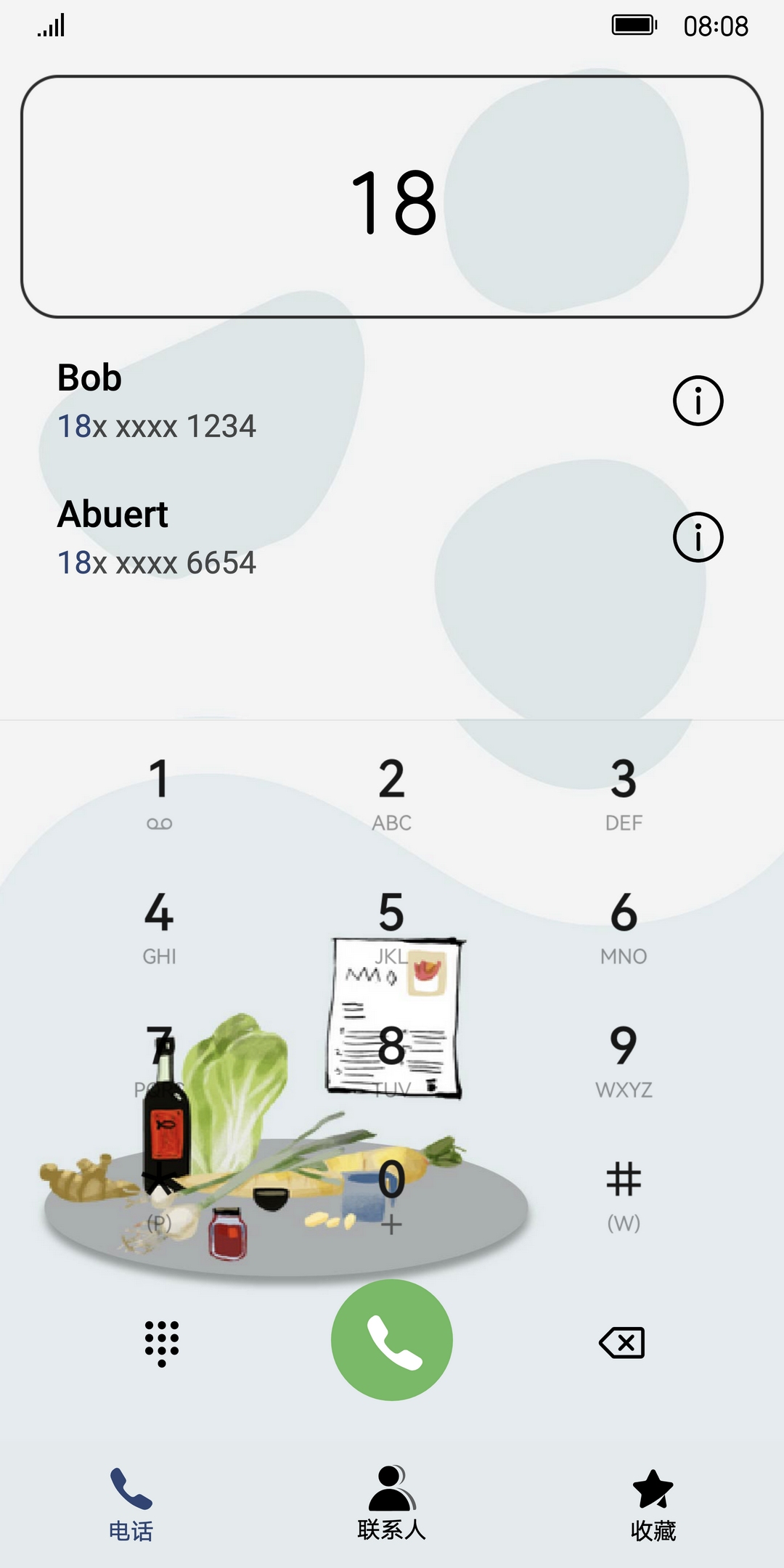Dial digit 1 on keypad
This screenshot has height=1568, width=784.
coord(159,793)
